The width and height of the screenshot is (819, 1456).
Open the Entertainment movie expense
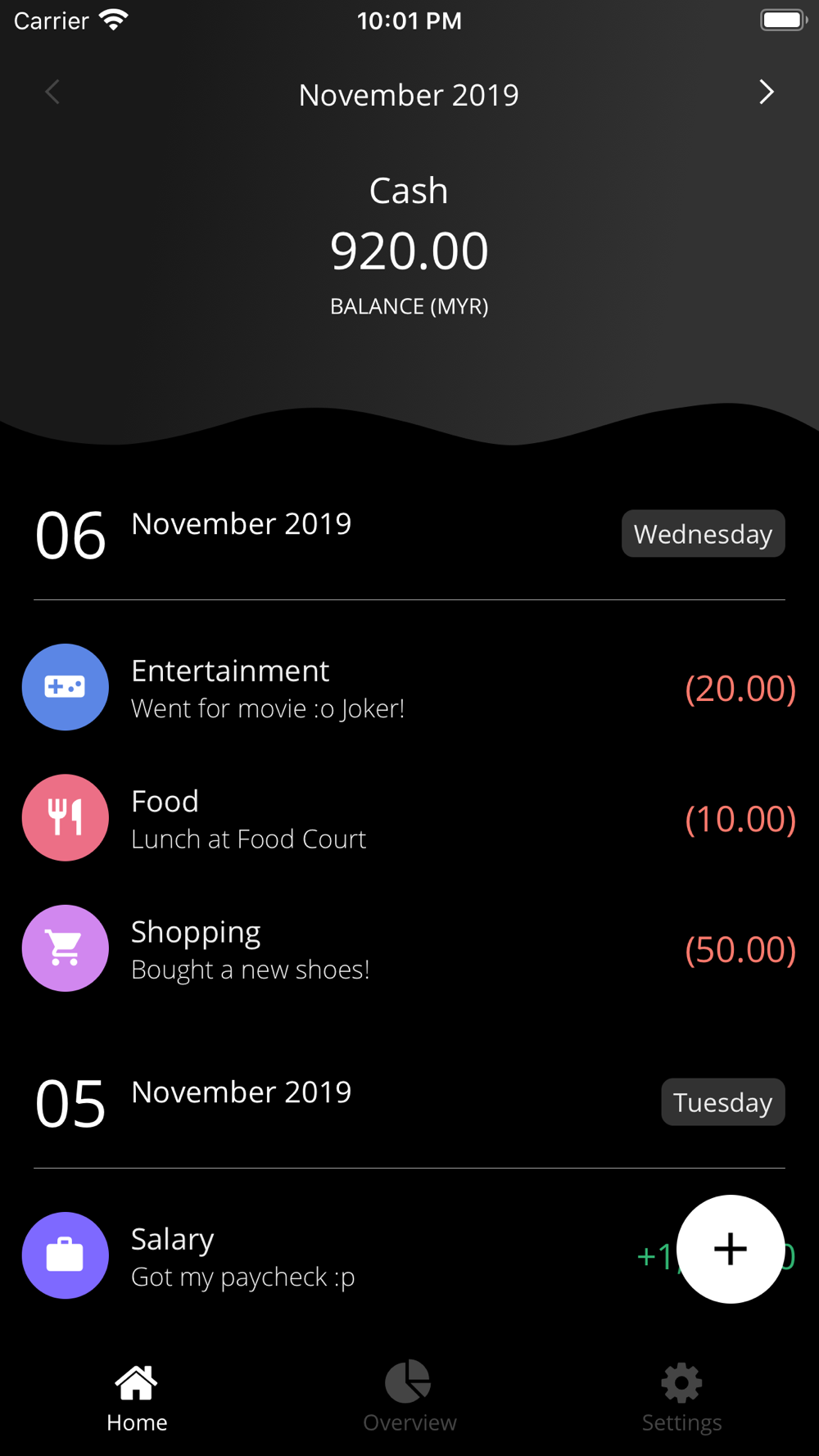409,688
